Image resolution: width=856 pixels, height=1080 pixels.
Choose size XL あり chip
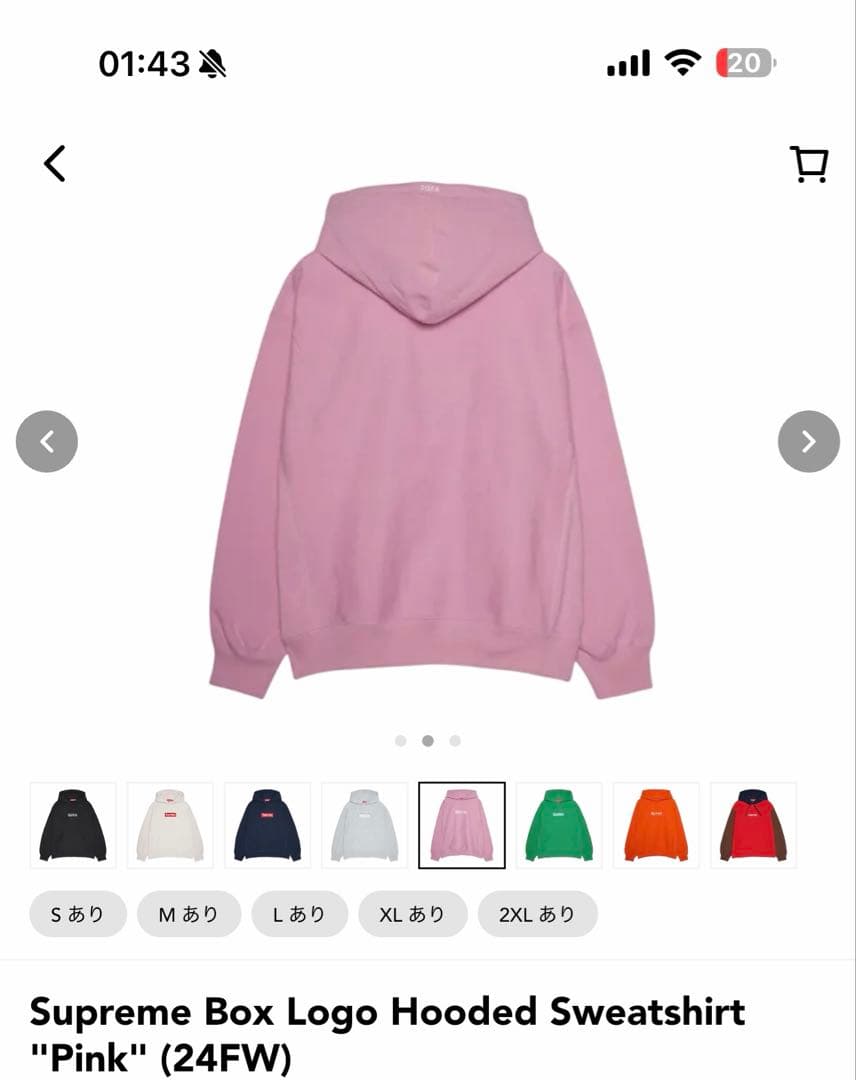412,913
